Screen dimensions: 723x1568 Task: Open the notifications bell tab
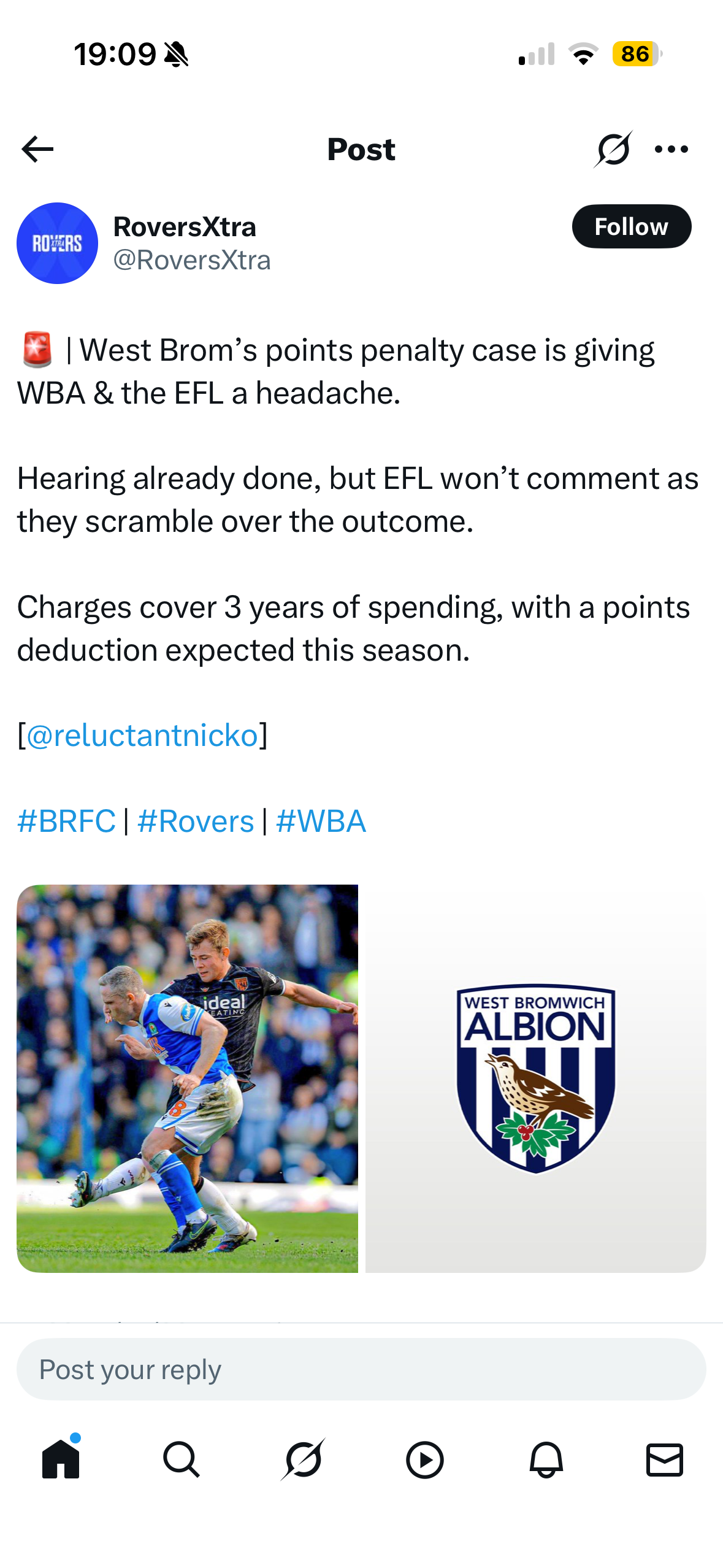(x=546, y=1459)
